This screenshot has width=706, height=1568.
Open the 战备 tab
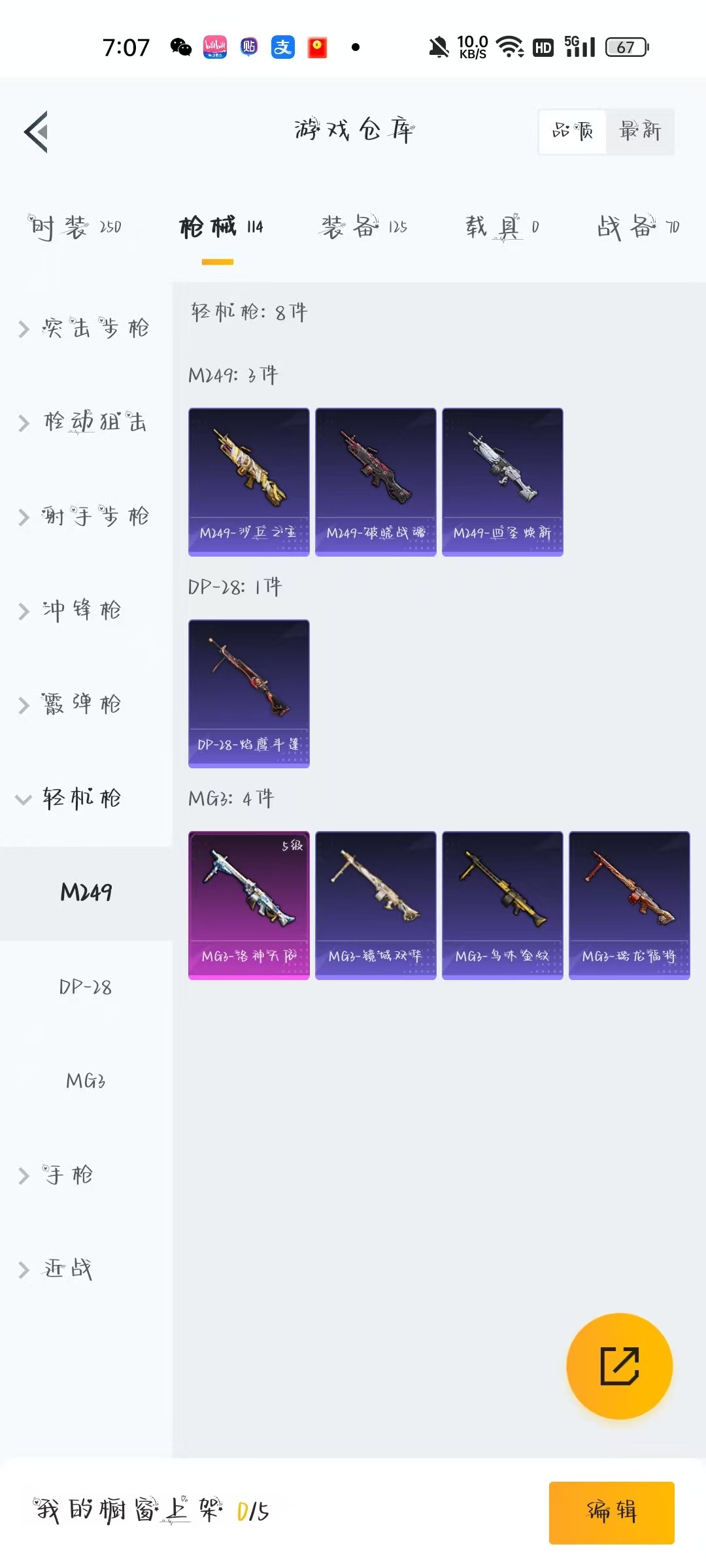pyautogui.click(x=637, y=227)
